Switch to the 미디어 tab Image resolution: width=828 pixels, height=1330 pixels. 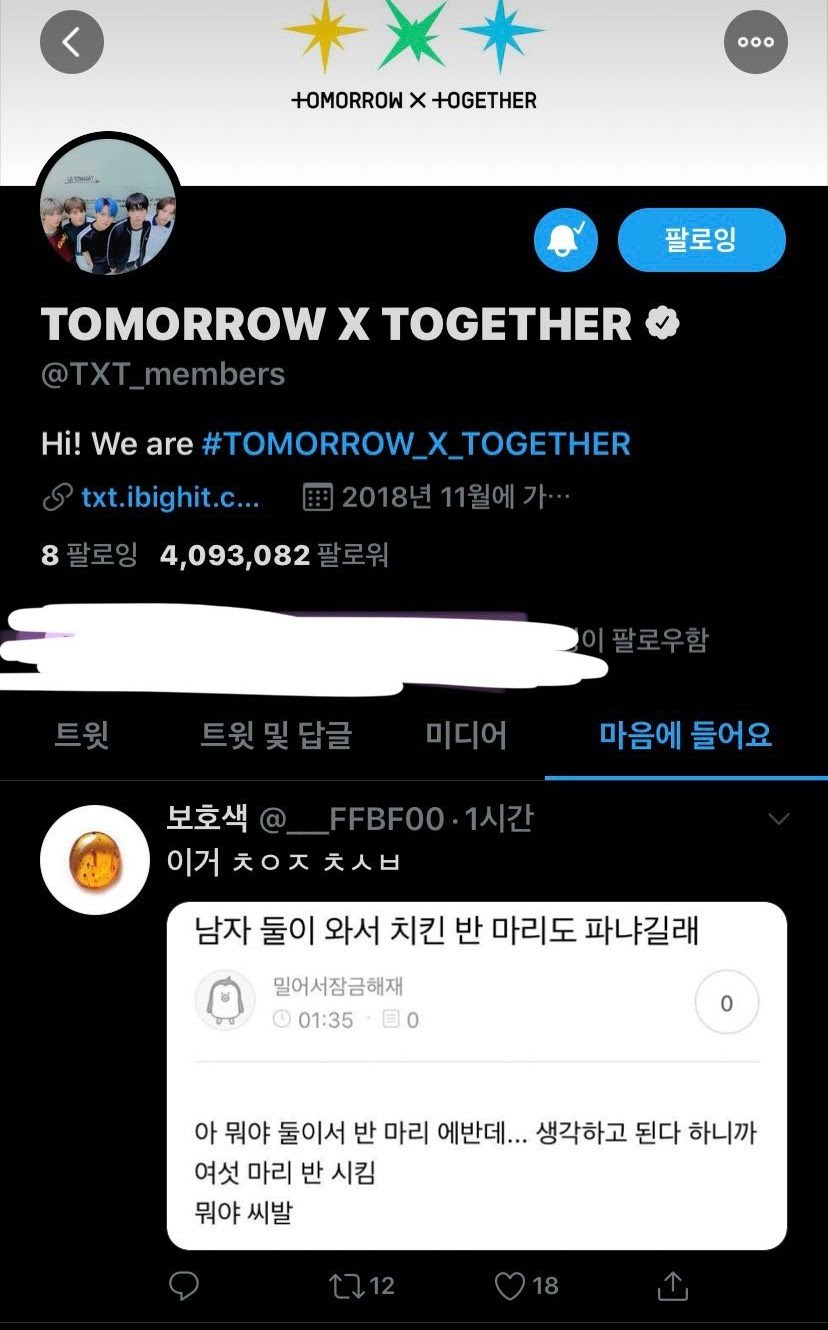point(466,736)
